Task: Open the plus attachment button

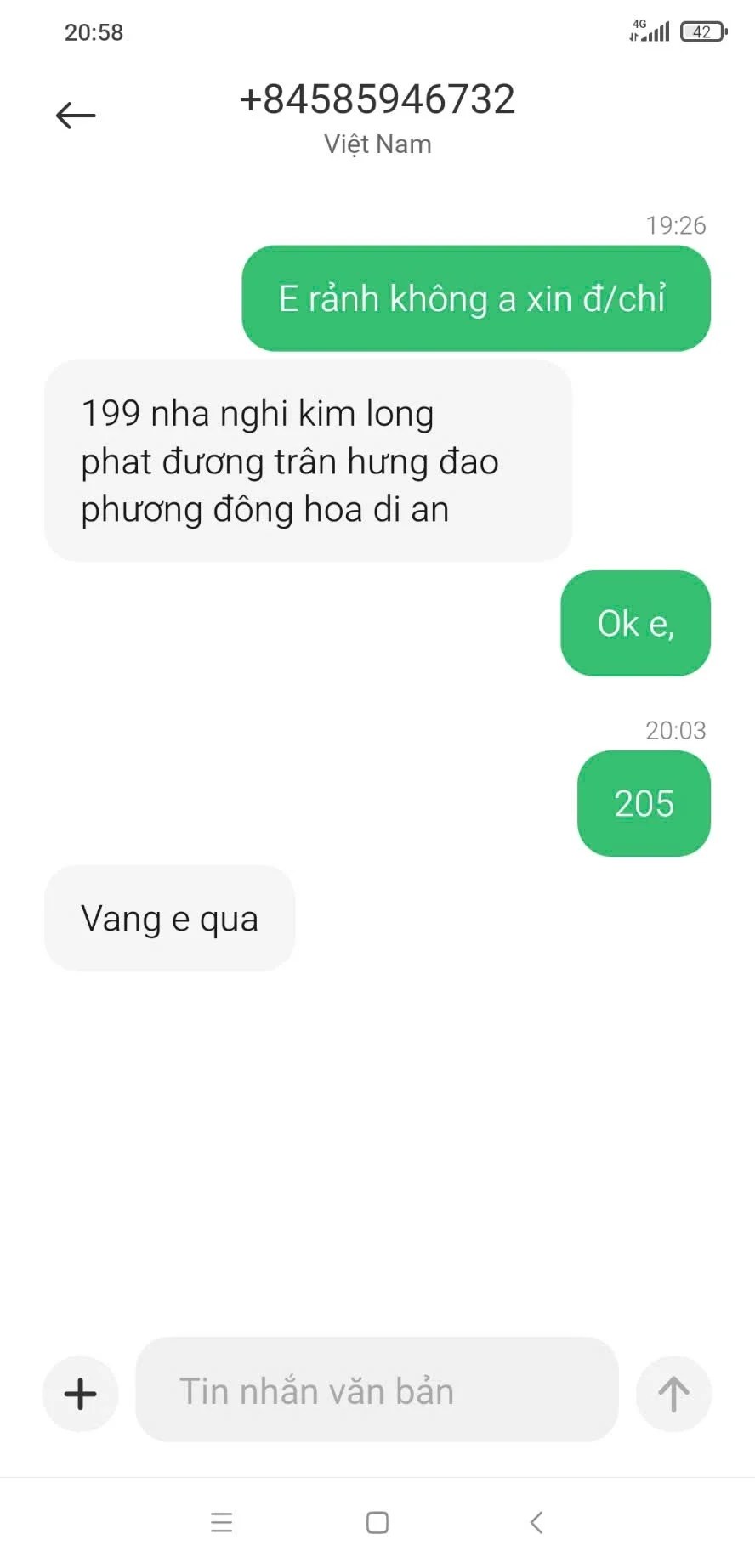Action: (x=80, y=1394)
